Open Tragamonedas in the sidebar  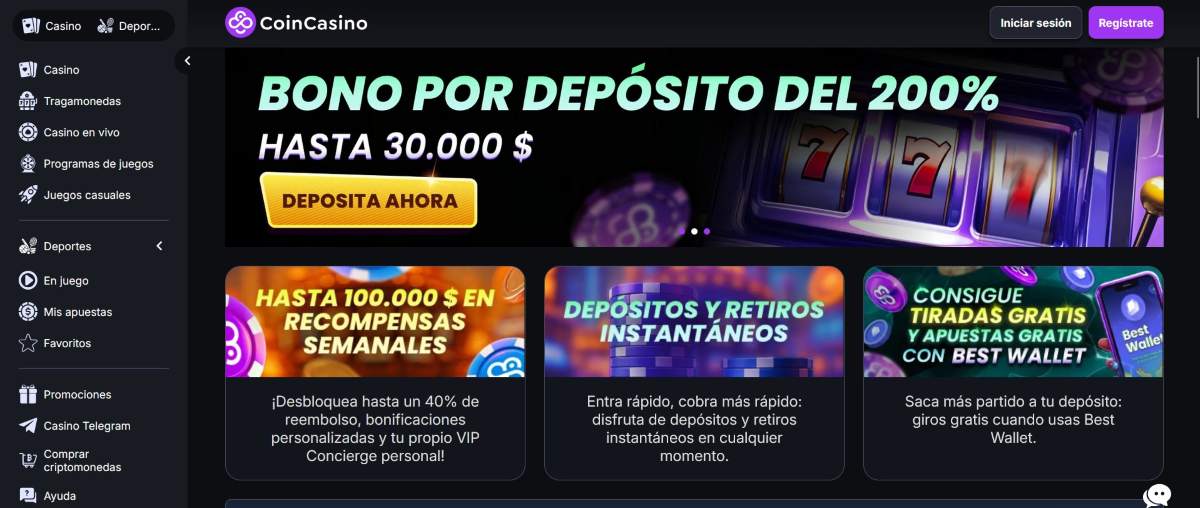81,101
